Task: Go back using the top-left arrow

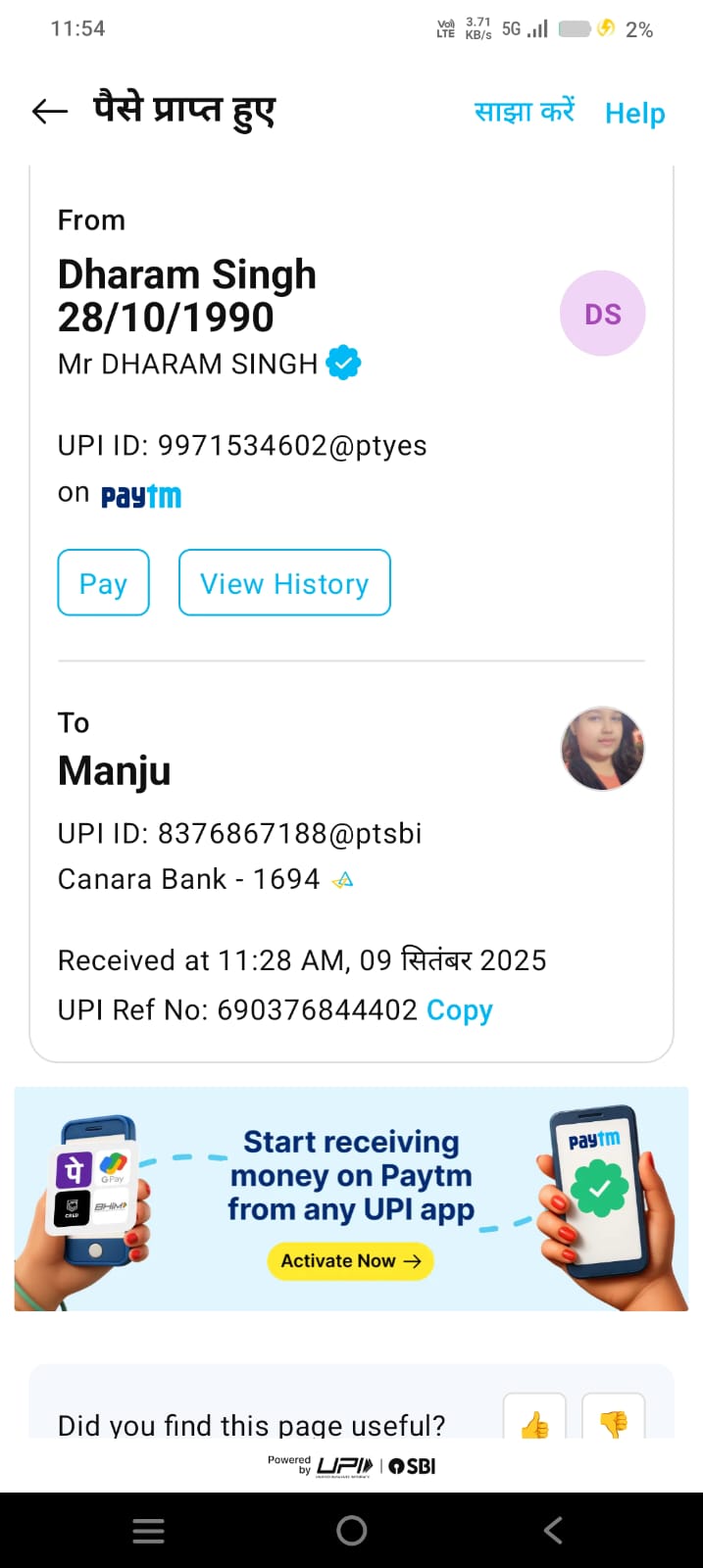Action: pos(50,112)
